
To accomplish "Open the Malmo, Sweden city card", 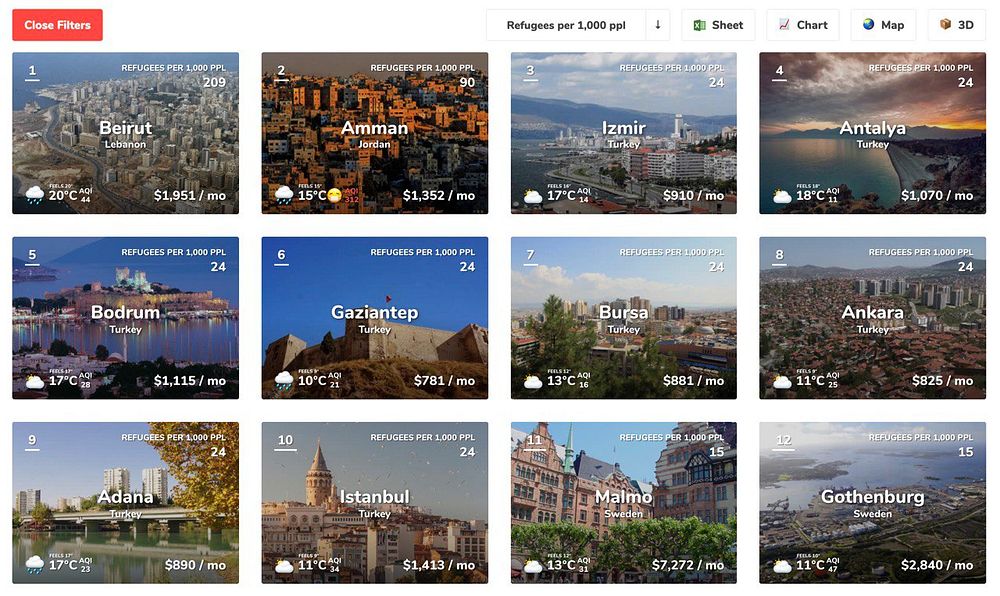I will pyautogui.click(x=624, y=502).
